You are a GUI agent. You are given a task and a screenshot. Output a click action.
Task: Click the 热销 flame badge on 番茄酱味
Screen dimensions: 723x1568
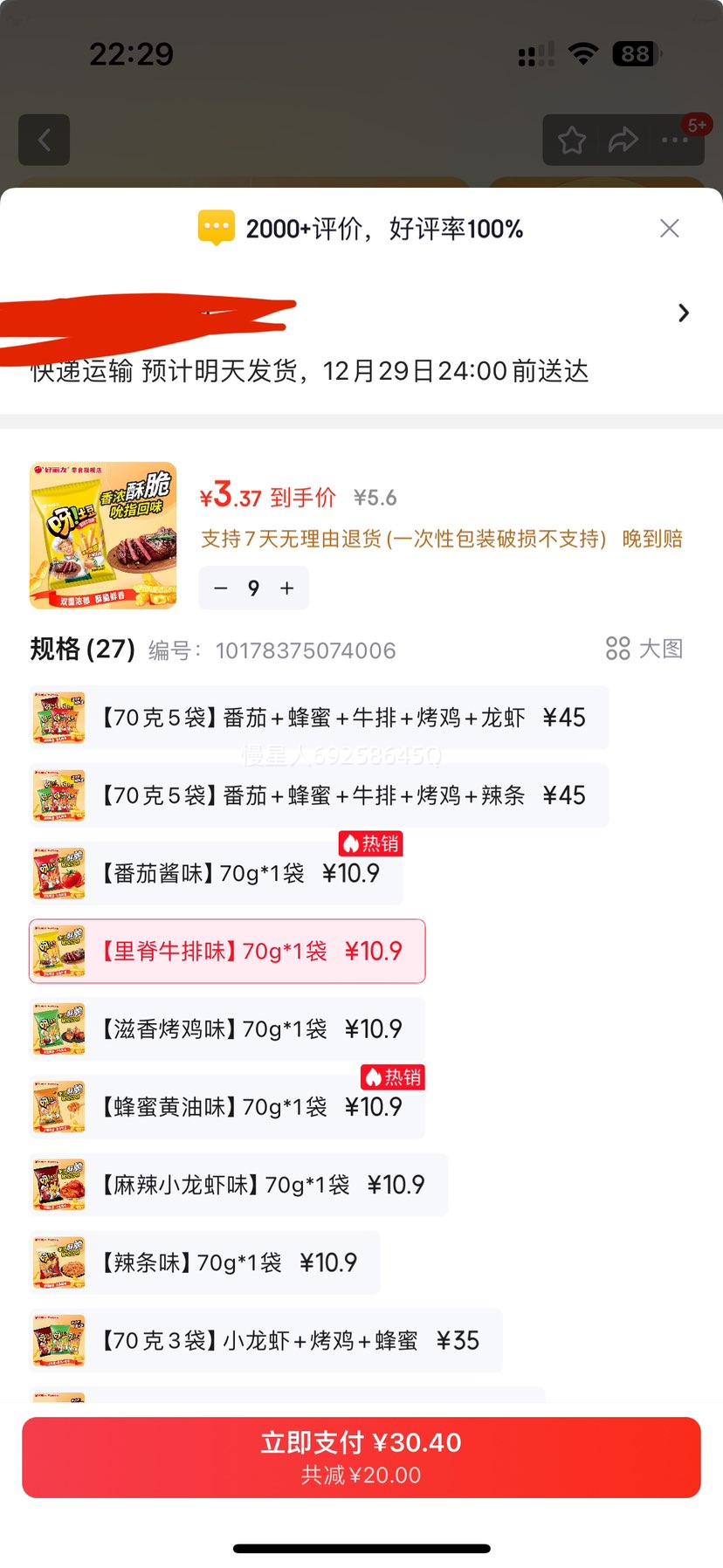[x=370, y=843]
